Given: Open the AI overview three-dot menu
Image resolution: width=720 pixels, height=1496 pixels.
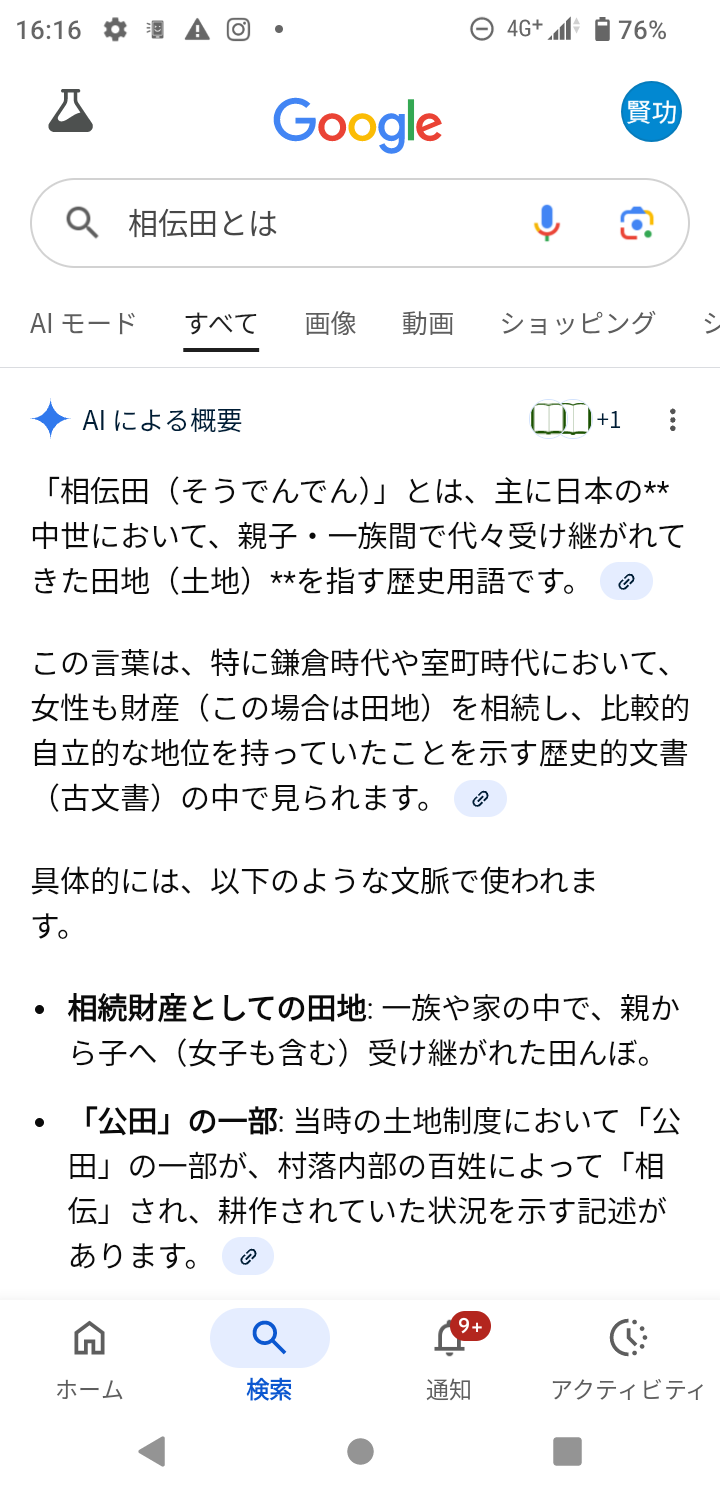Looking at the screenshot, I should click(x=672, y=420).
